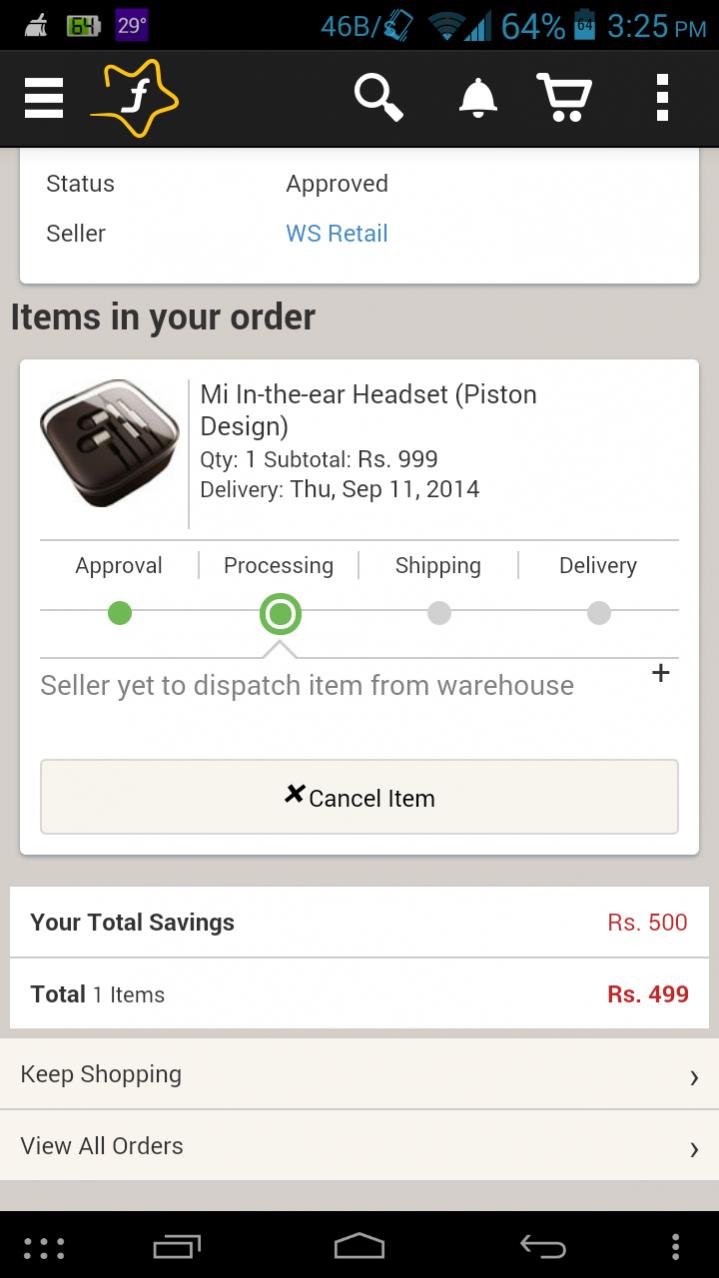Select the Keep Shopping row
Viewport: 719px width, 1278px height.
point(359,1074)
